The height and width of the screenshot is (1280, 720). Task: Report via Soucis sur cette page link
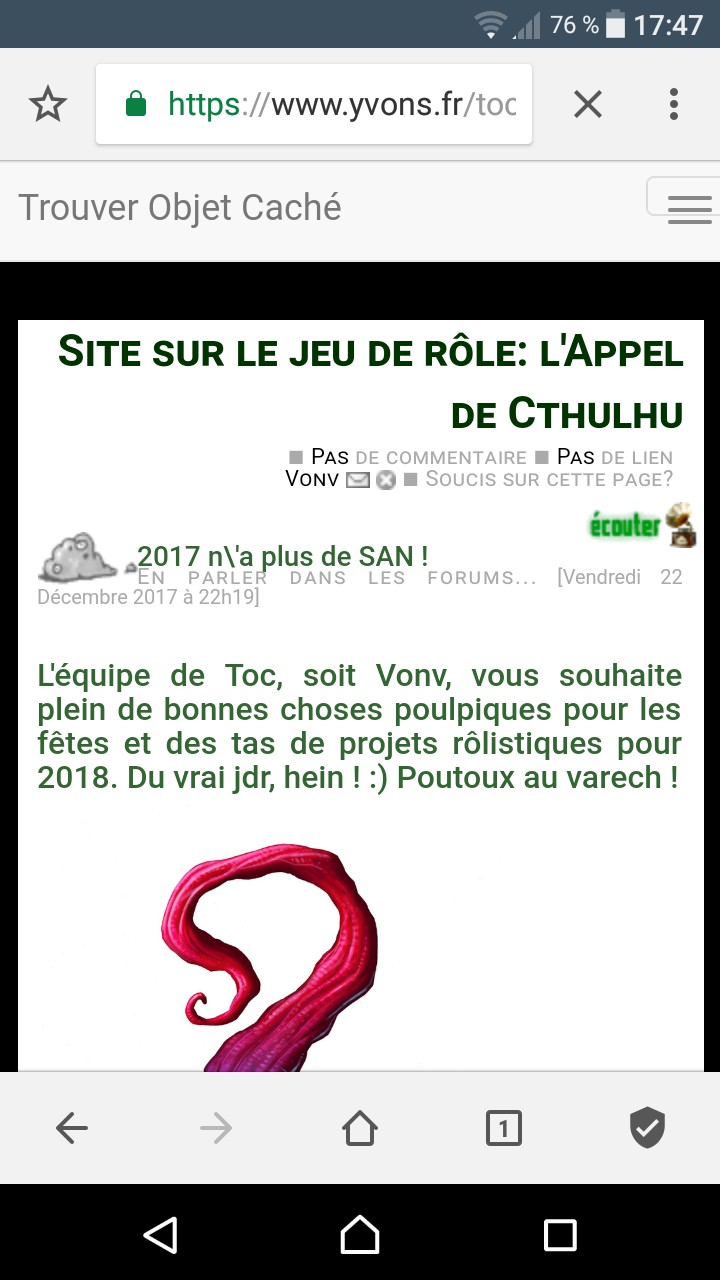click(x=549, y=479)
